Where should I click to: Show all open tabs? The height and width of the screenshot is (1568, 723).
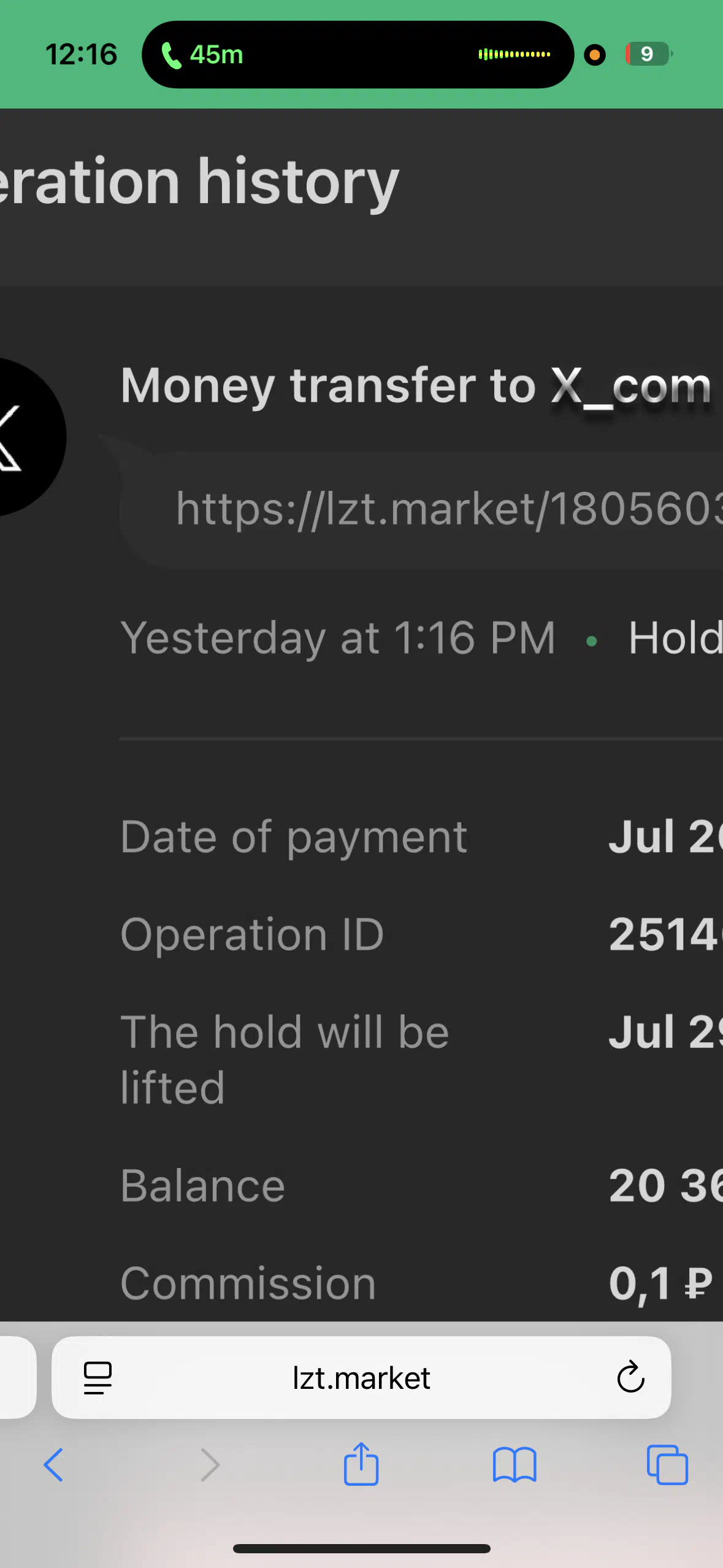tap(667, 1464)
